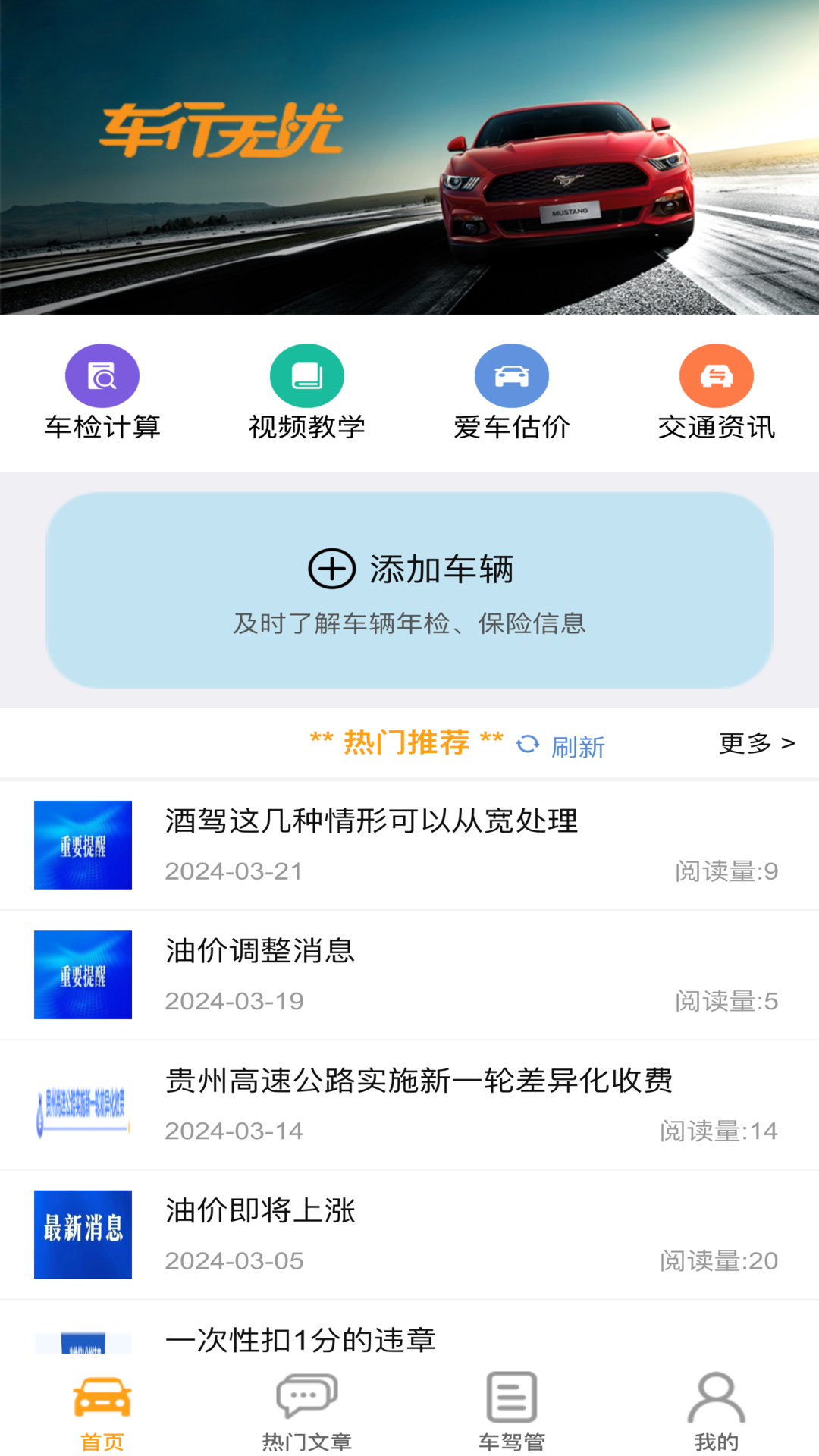The width and height of the screenshot is (819, 1456).
Task: Tap the 最新消息 article thumbnail
Action: point(83,1235)
